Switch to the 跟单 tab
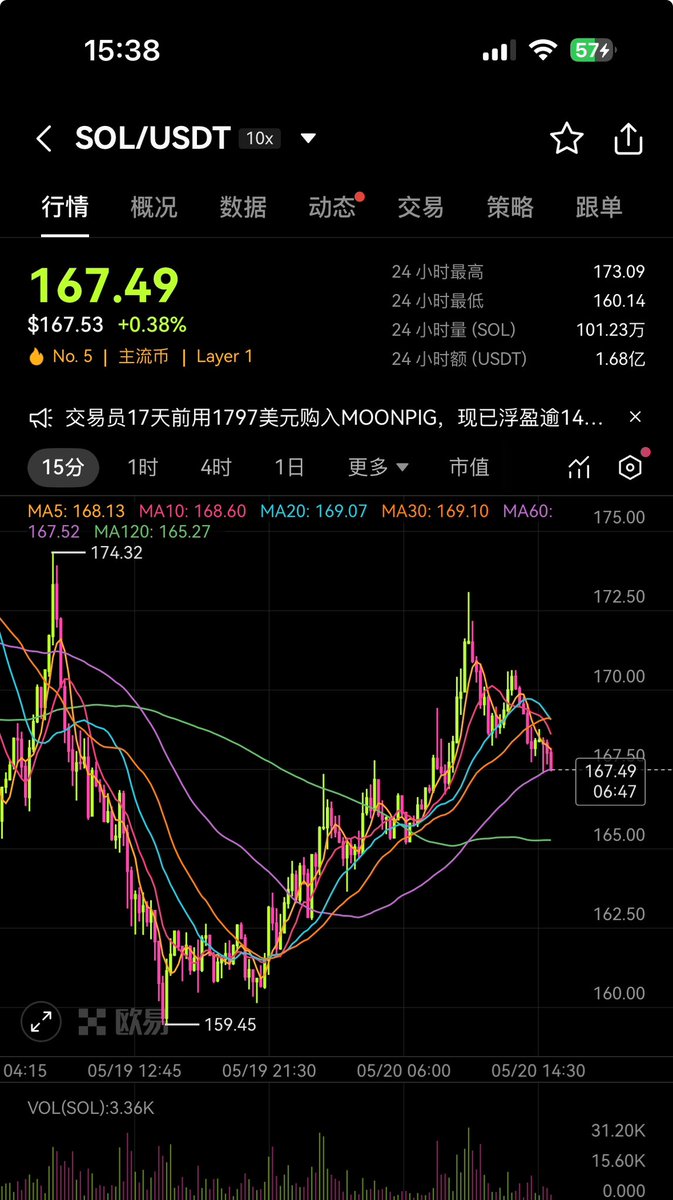This screenshot has height=1200, width=673. coord(599,207)
